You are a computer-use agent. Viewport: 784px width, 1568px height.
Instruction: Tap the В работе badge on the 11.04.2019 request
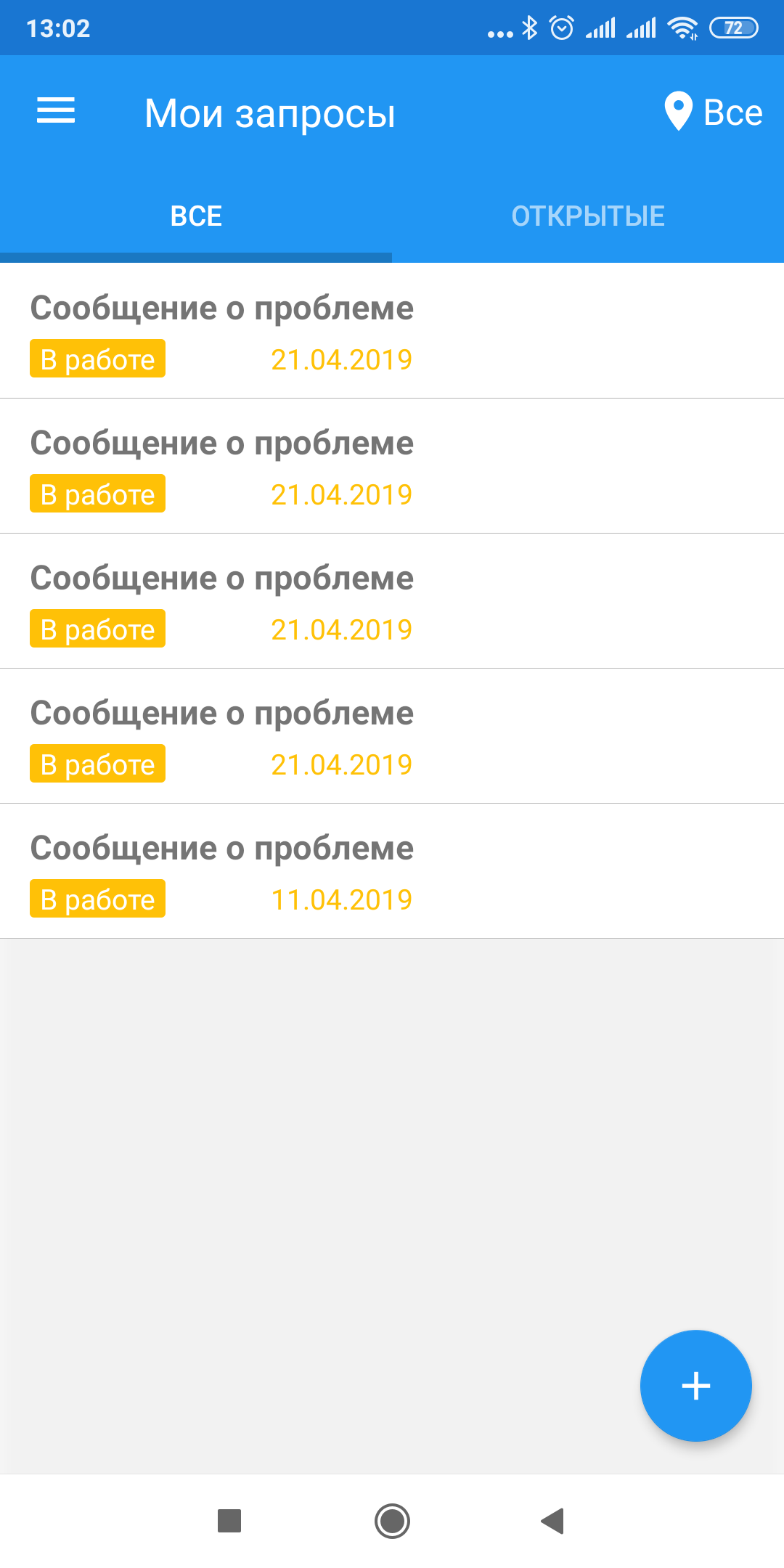pyautogui.click(x=97, y=899)
